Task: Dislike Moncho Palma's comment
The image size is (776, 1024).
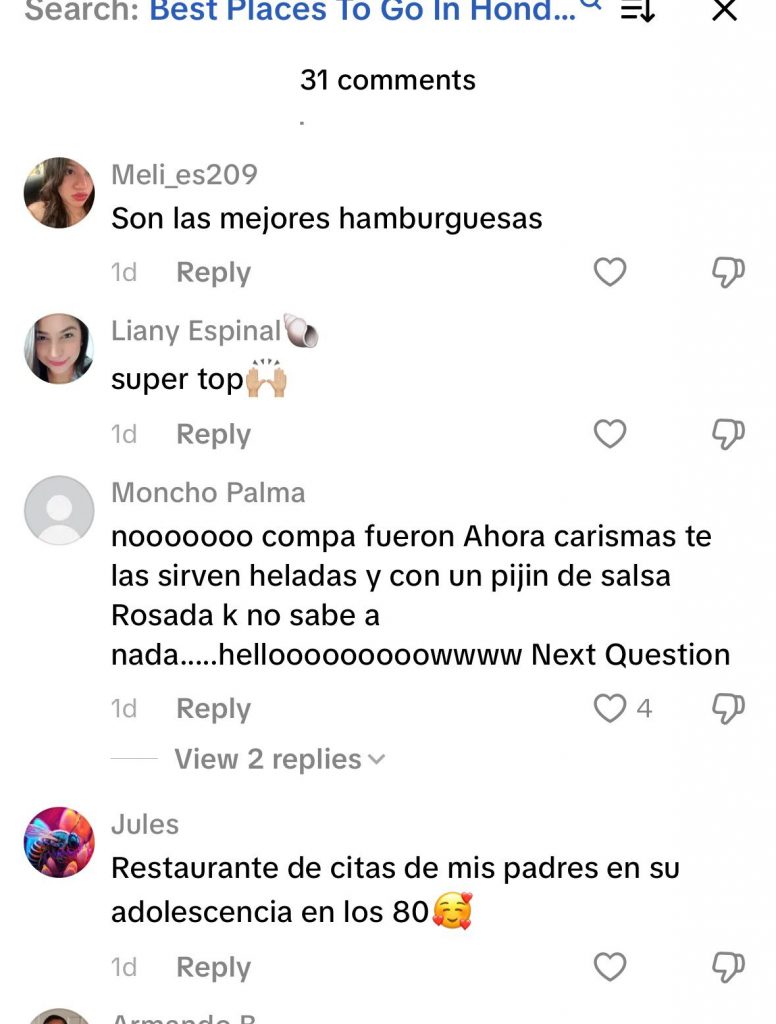Action: point(728,708)
